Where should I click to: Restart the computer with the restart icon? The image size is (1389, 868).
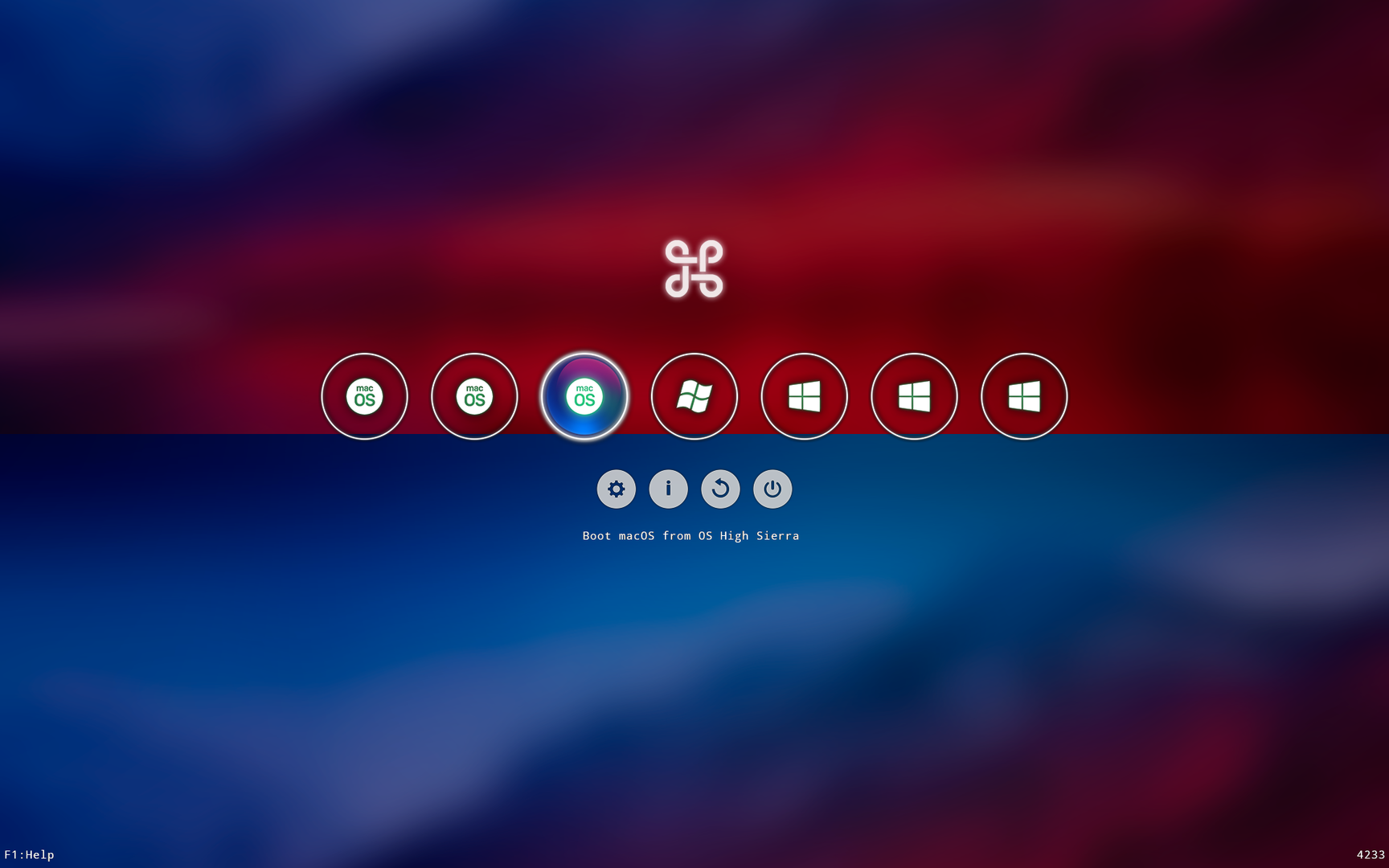coord(720,489)
